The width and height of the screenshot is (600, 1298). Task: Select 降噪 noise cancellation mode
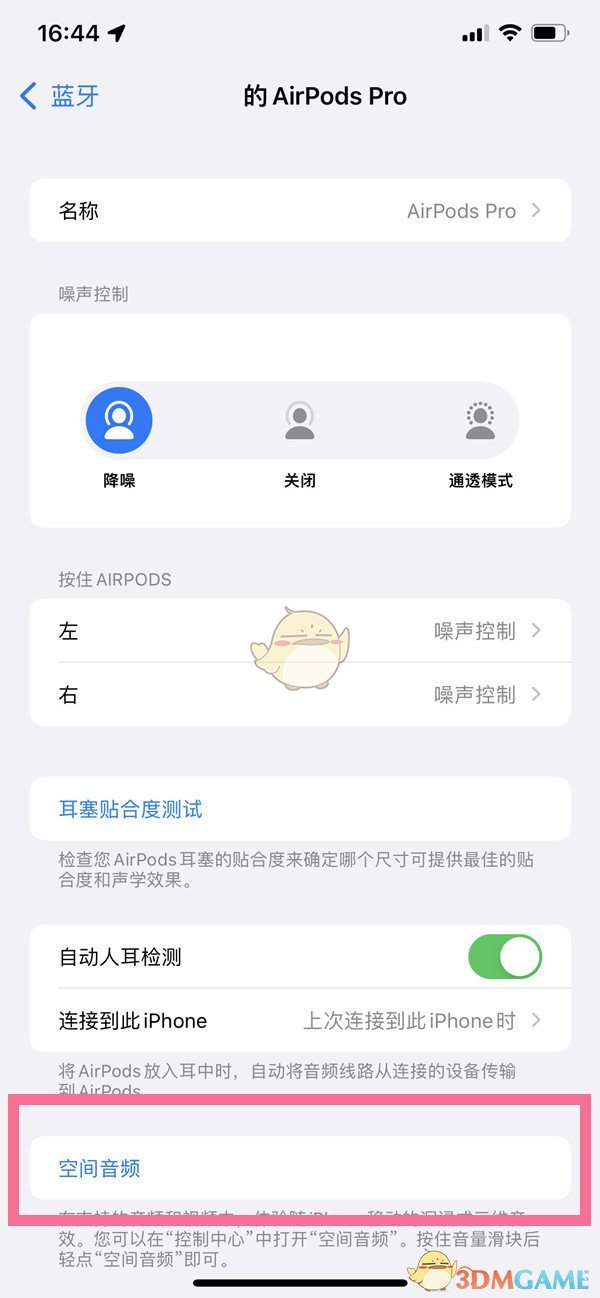pyautogui.click(x=119, y=421)
